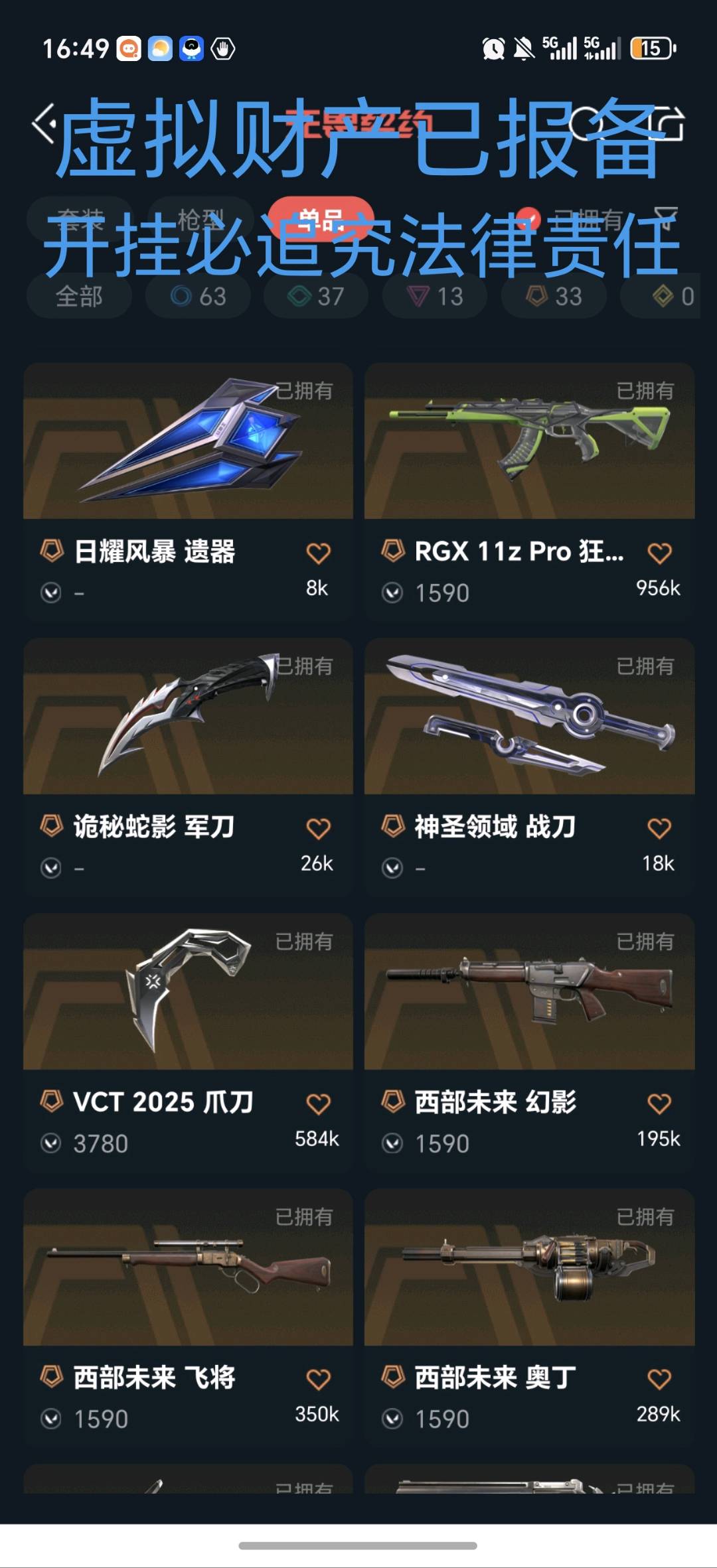Open the filter funnel icon
Image resolution: width=717 pixels, height=1568 pixels.
click(665, 218)
